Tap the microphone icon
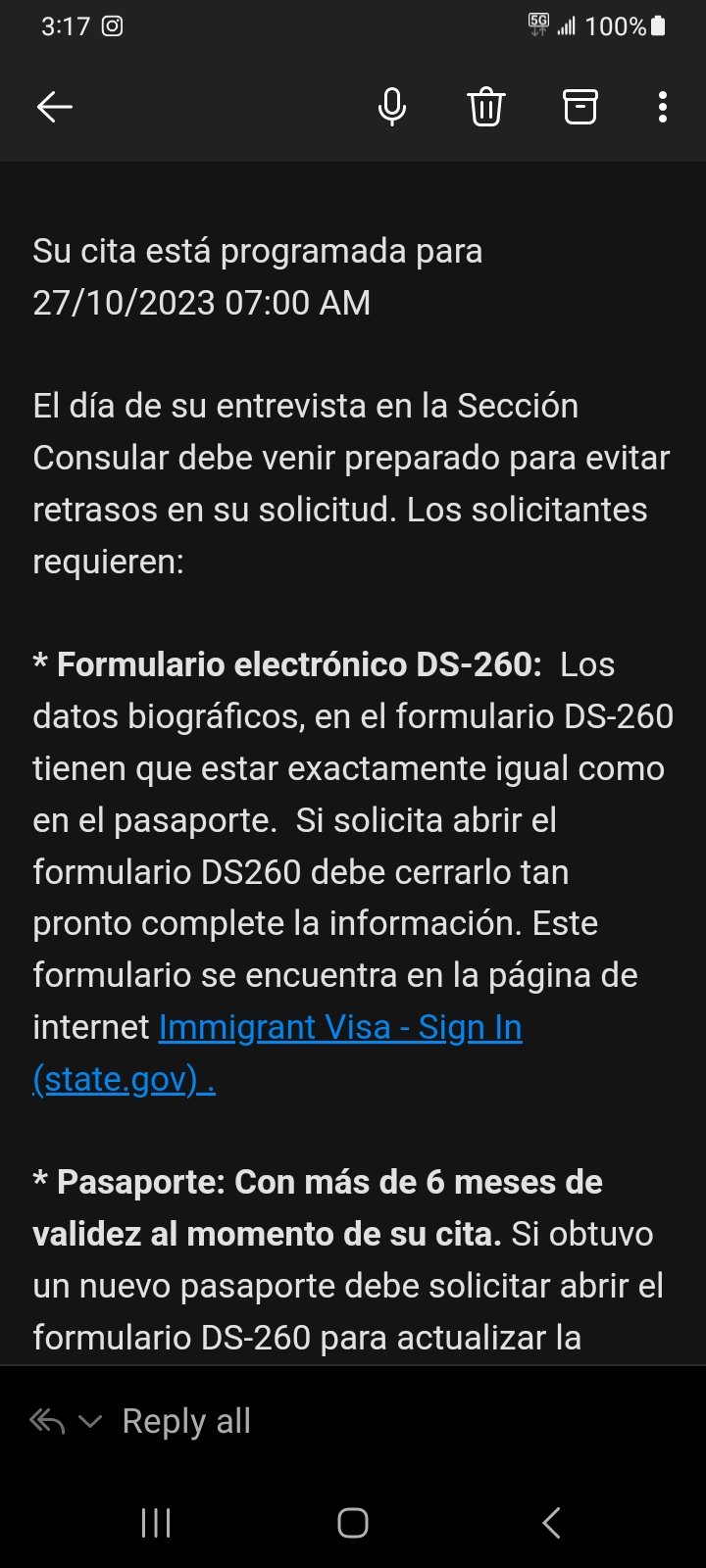 click(x=392, y=107)
